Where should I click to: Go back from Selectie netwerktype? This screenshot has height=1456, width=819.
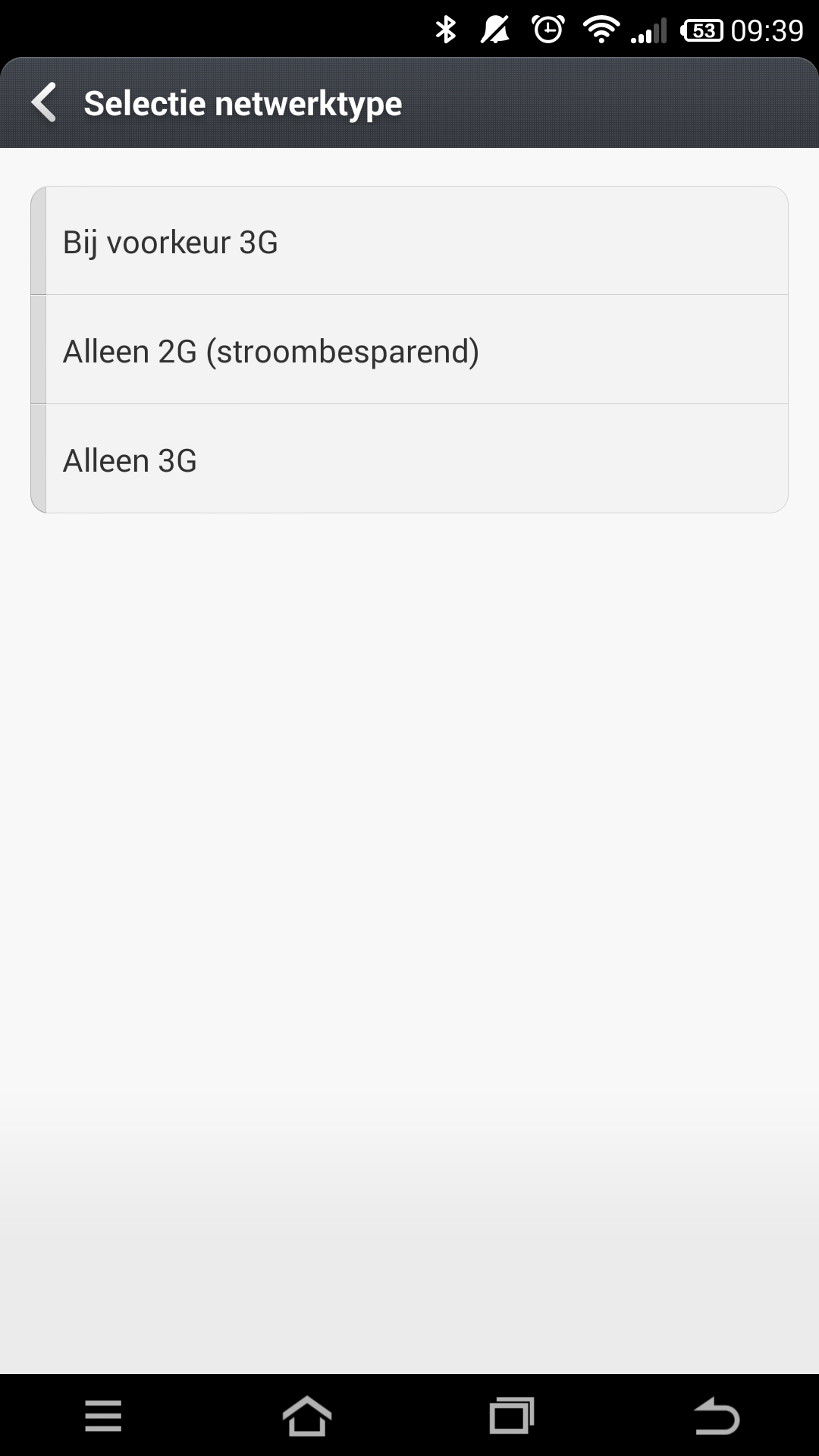pyautogui.click(x=44, y=102)
